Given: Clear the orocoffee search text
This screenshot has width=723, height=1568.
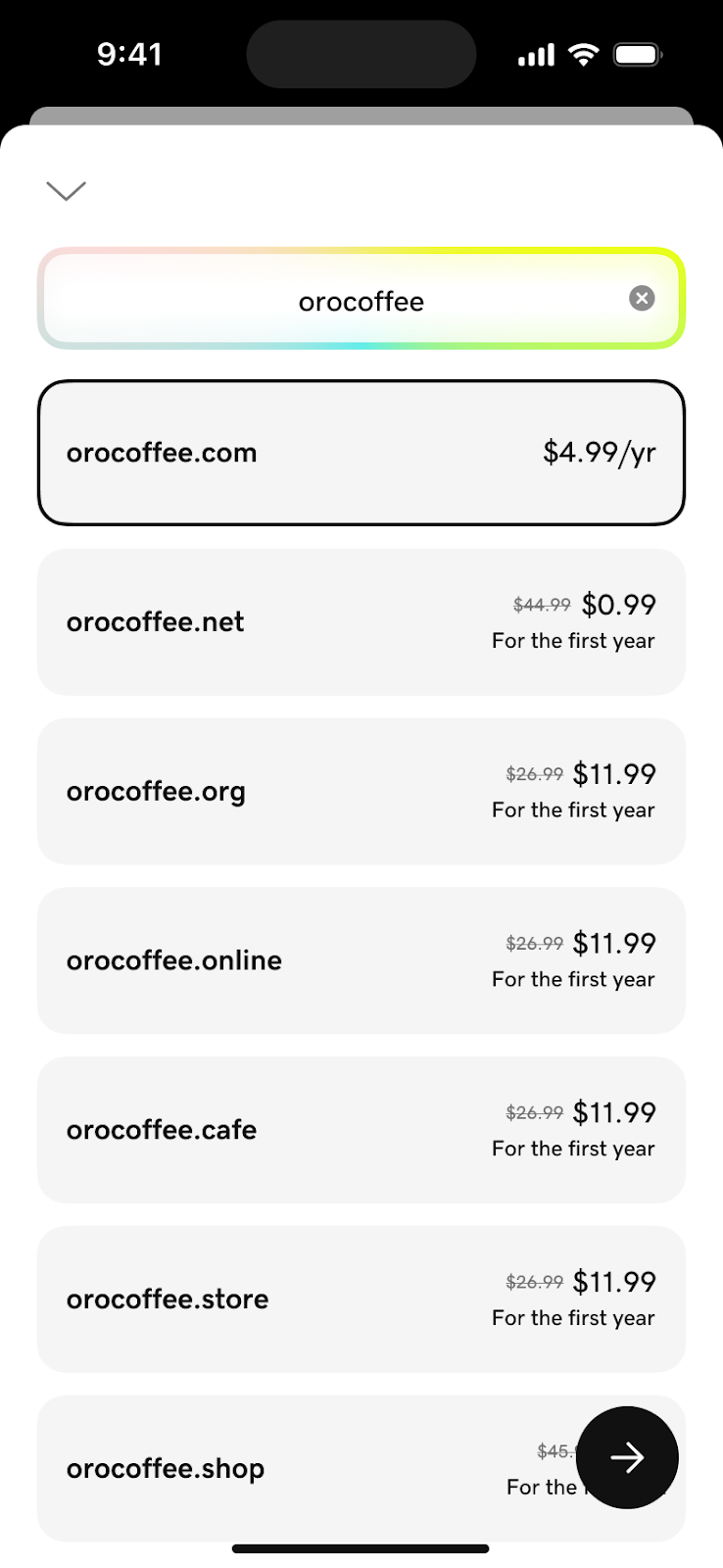Looking at the screenshot, I should (642, 299).
